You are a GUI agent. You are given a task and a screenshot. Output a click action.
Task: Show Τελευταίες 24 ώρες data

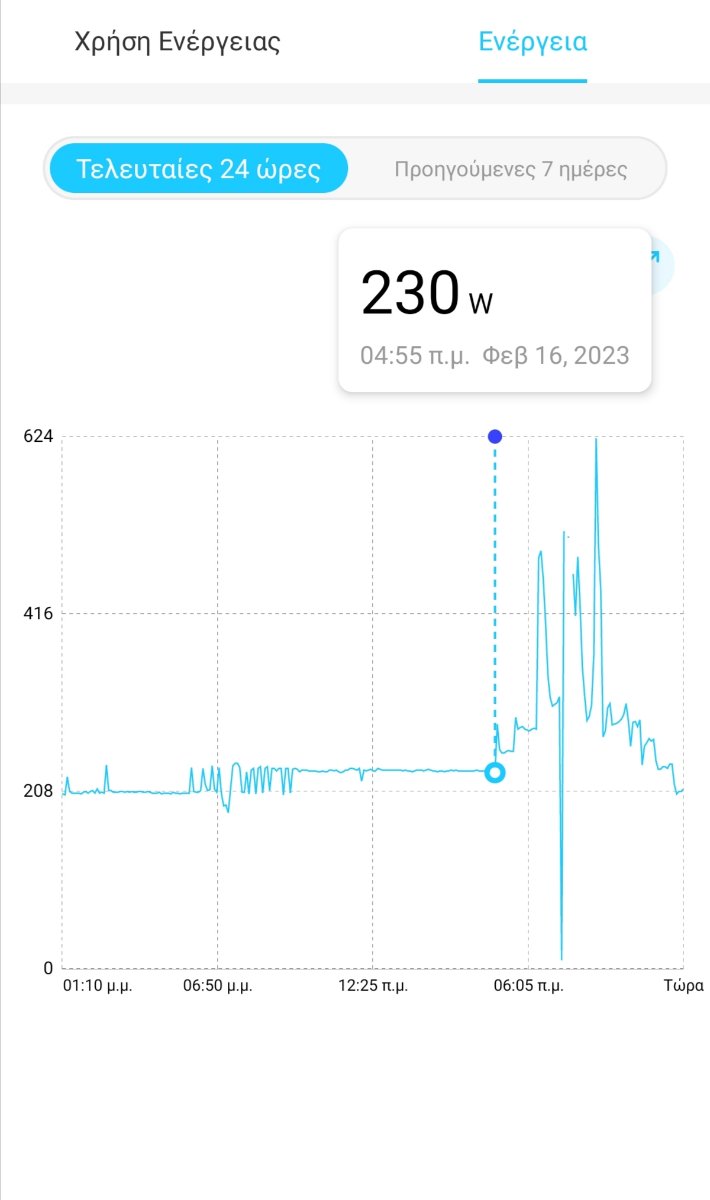199,168
